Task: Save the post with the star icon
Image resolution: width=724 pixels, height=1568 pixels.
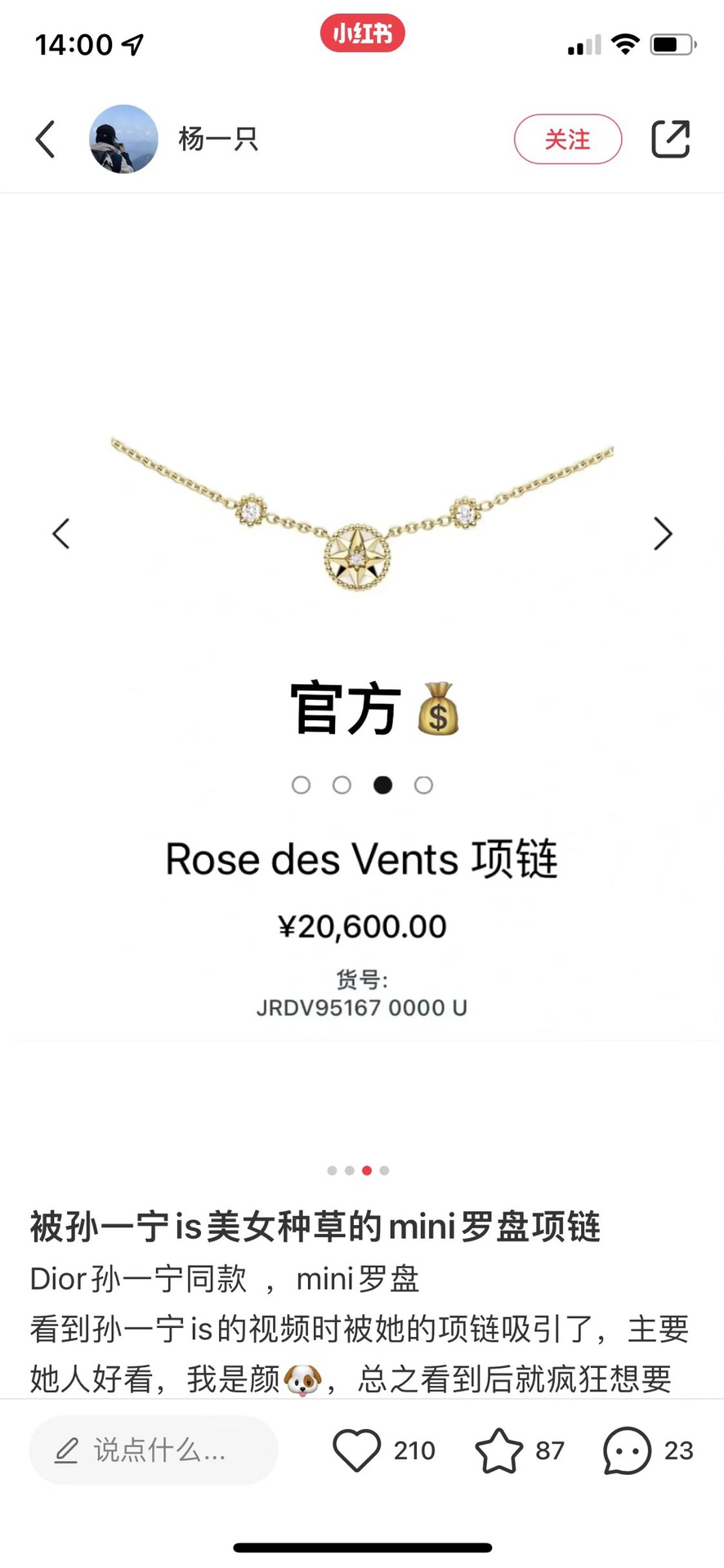Action: pos(498,1450)
